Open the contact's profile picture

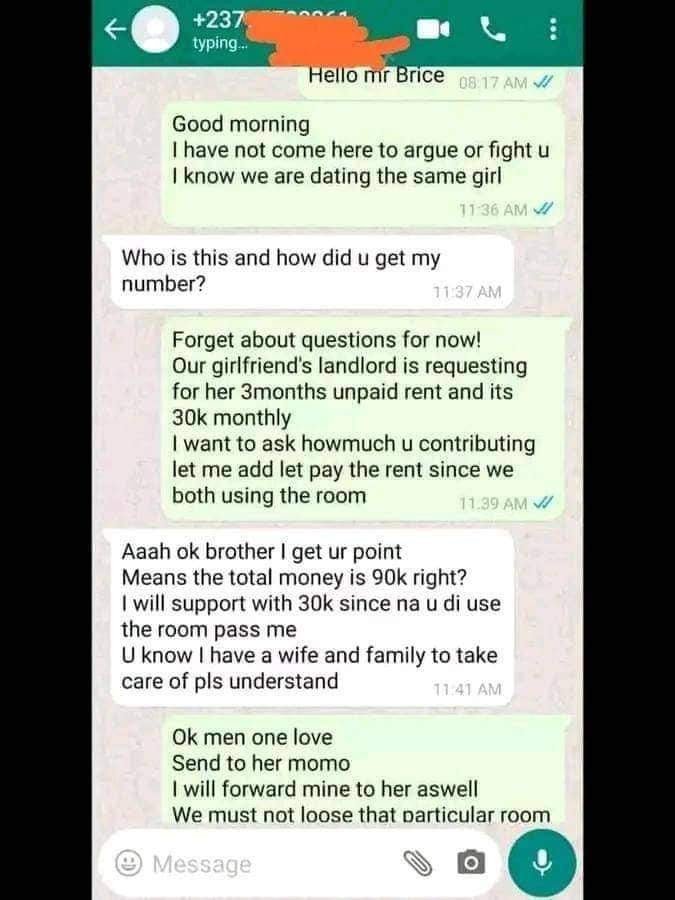[155, 32]
